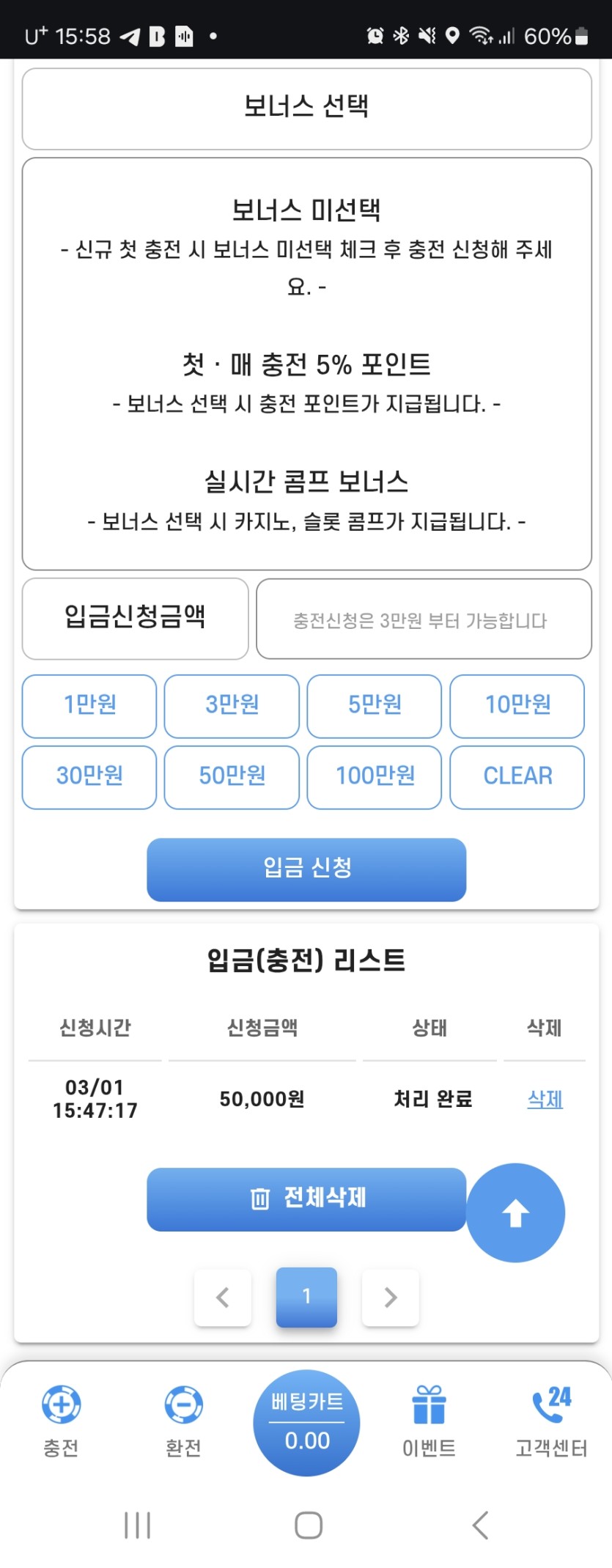
Task: Pick the 30만원 amount button
Action: coord(89,776)
